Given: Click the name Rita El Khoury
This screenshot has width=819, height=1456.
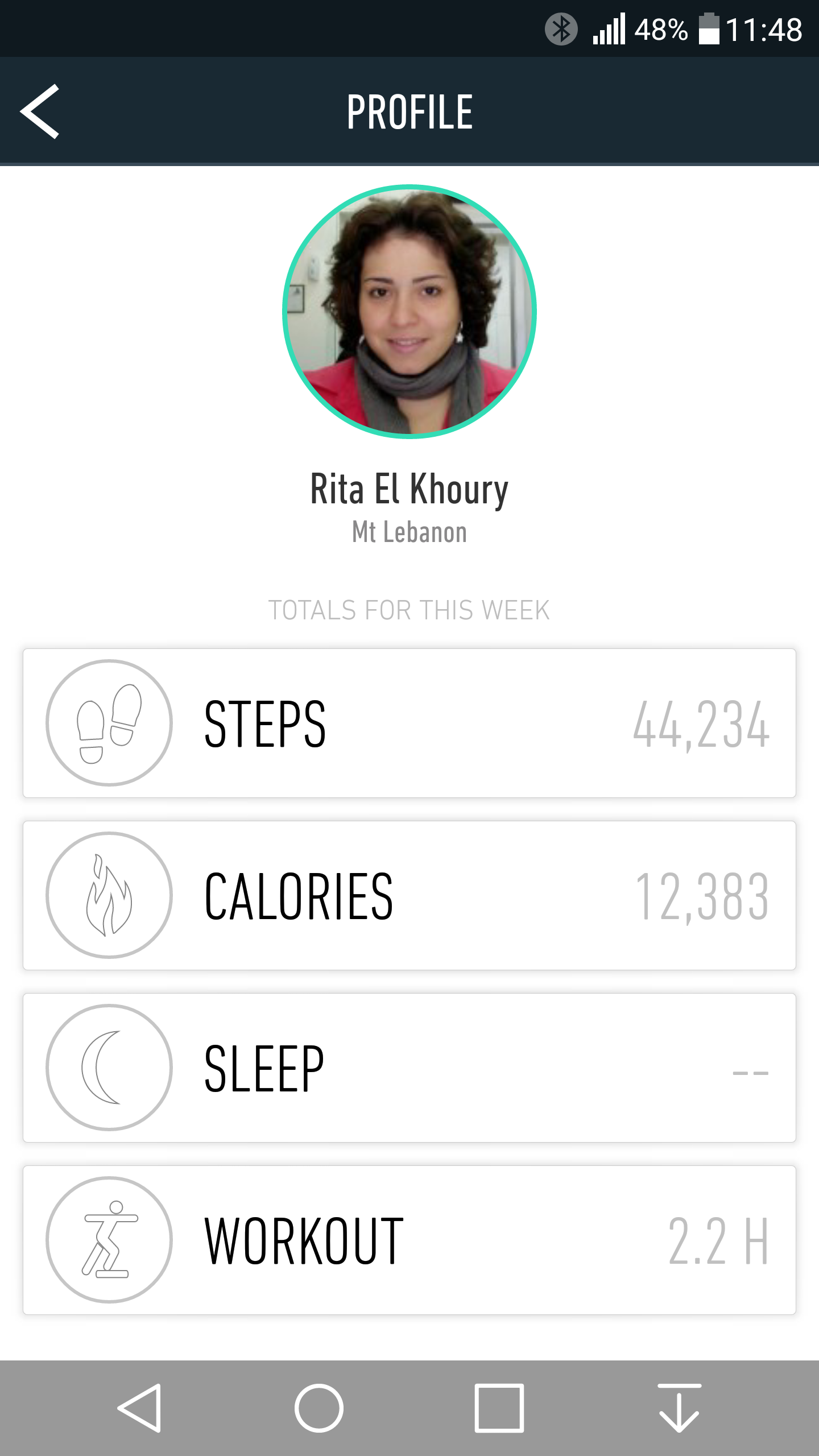Looking at the screenshot, I should 409,490.
